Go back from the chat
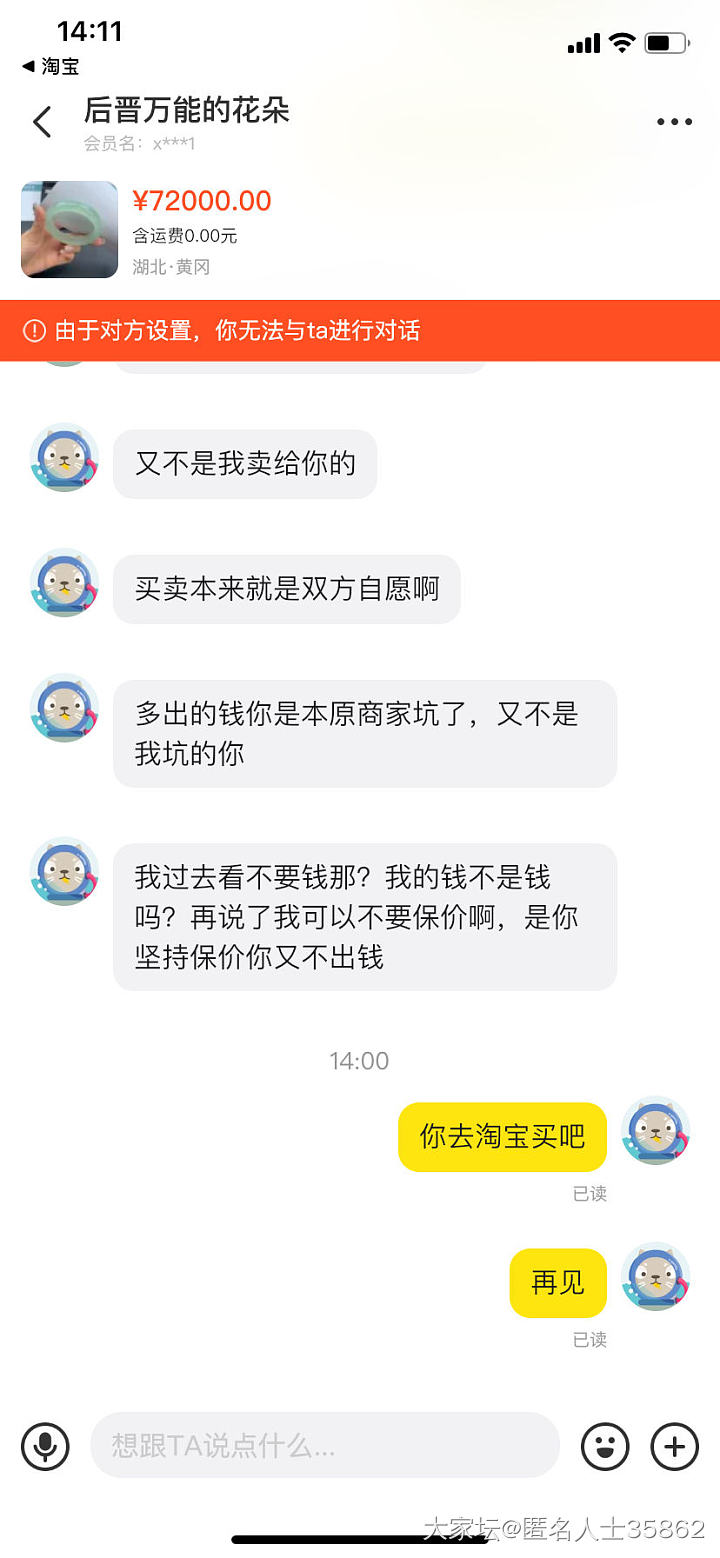720x1558 pixels. pos(42,123)
